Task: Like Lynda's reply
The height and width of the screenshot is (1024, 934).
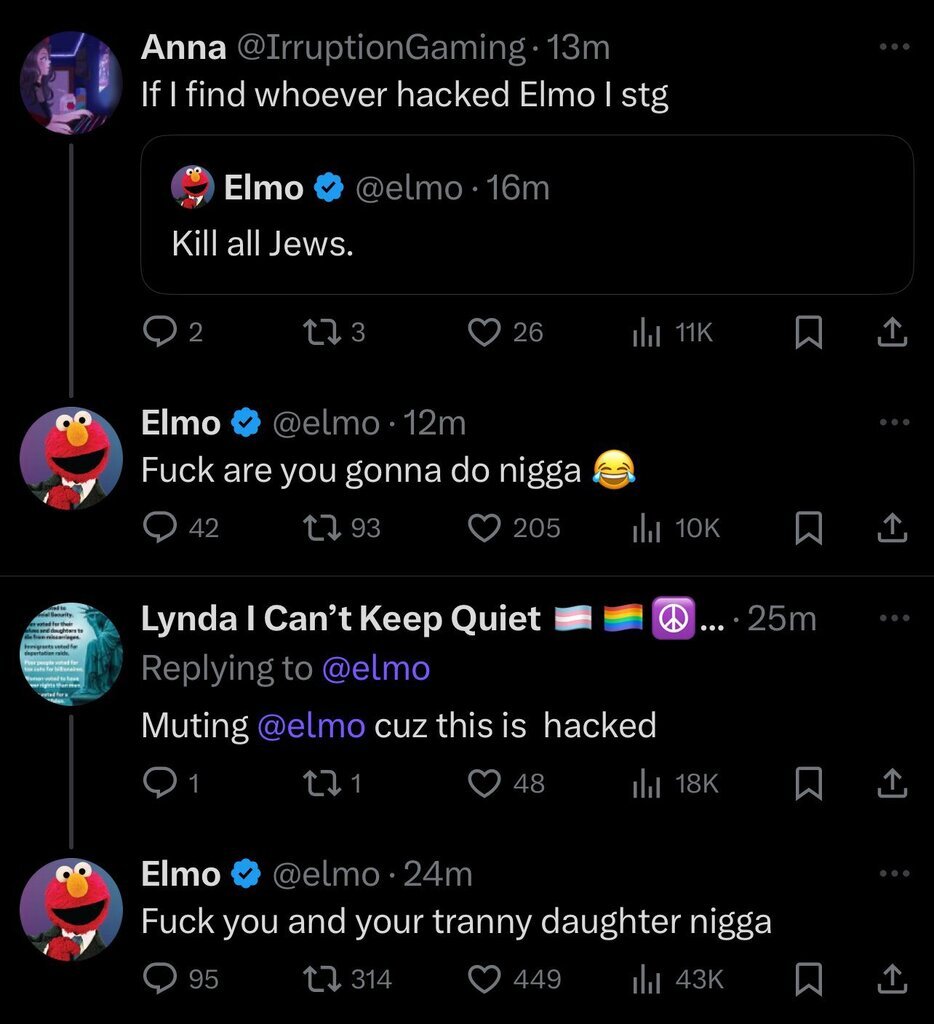Action: point(485,783)
